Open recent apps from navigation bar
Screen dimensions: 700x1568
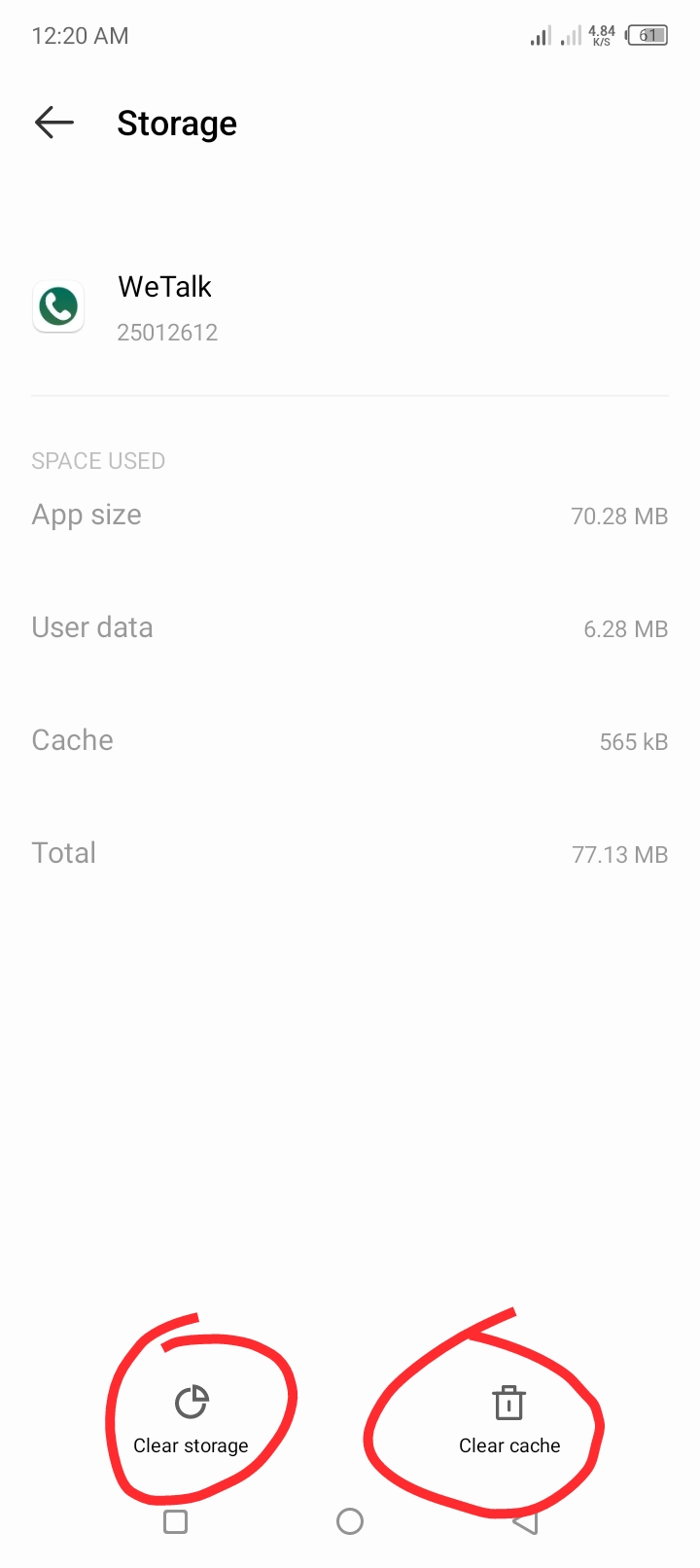175,1521
